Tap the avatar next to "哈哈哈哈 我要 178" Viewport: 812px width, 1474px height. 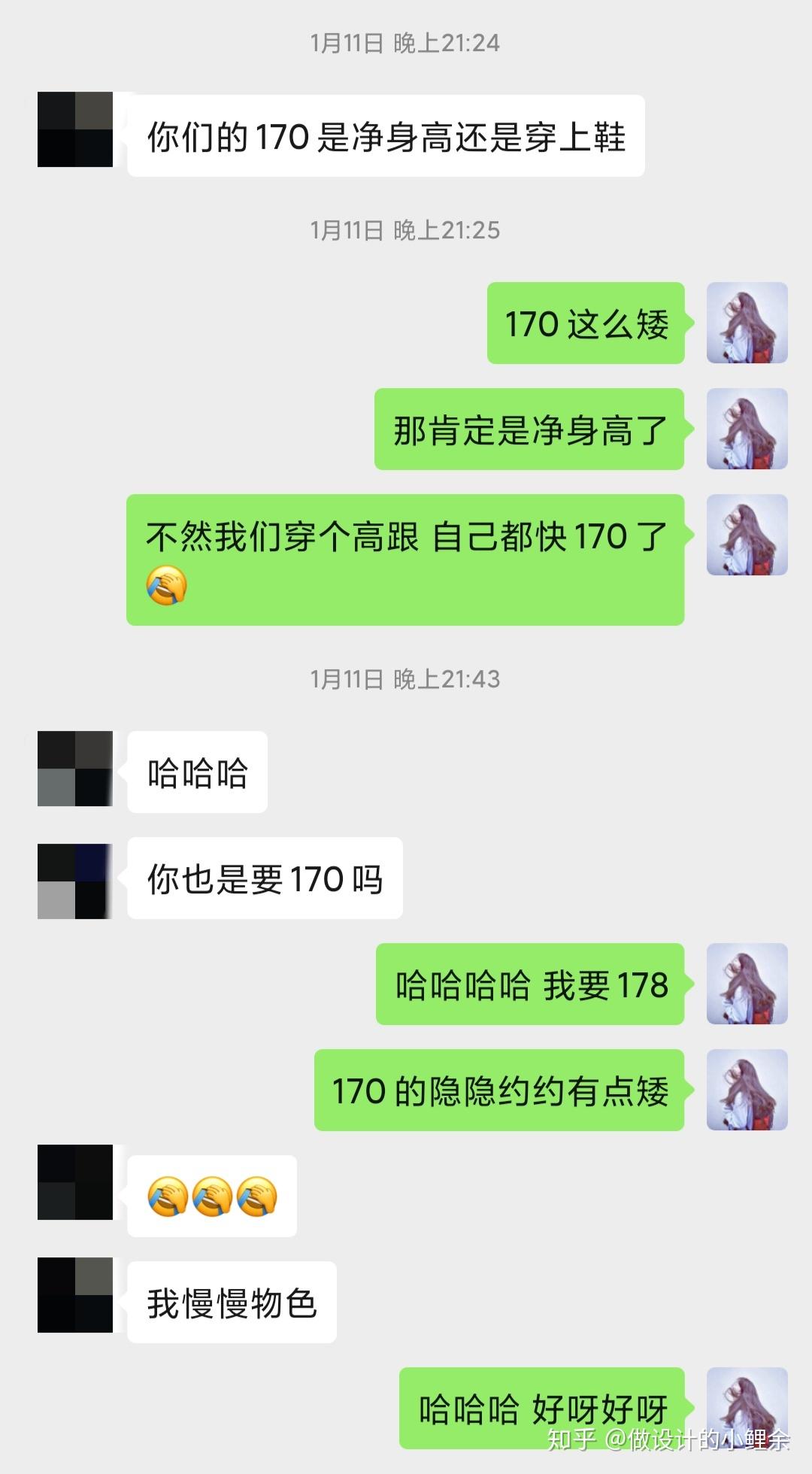click(747, 984)
